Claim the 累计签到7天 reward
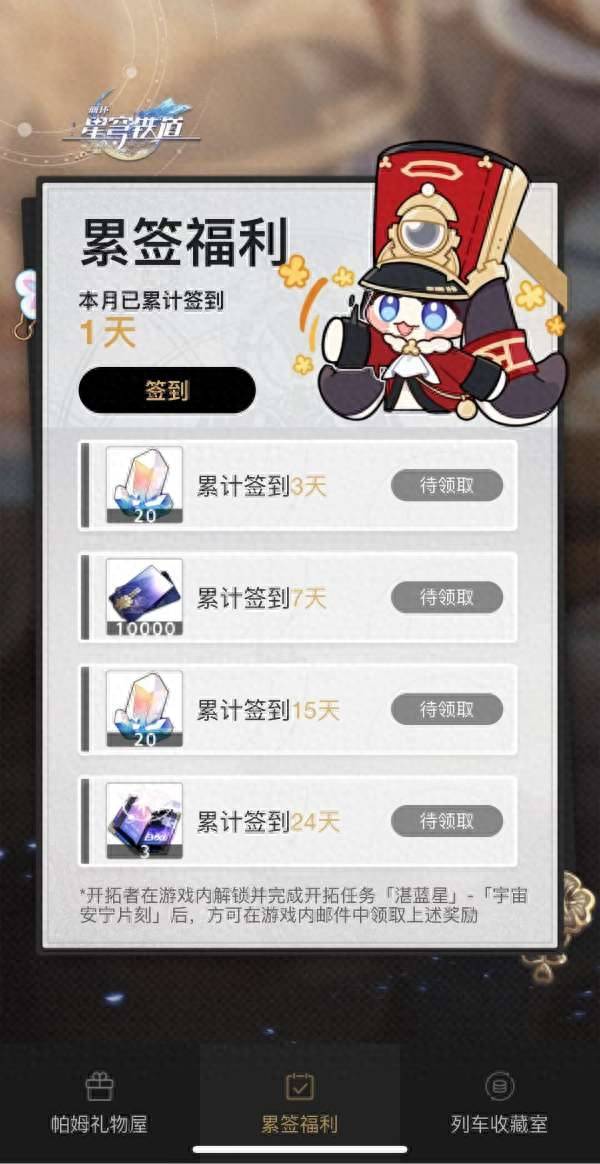600x1164 pixels. coord(446,598)
